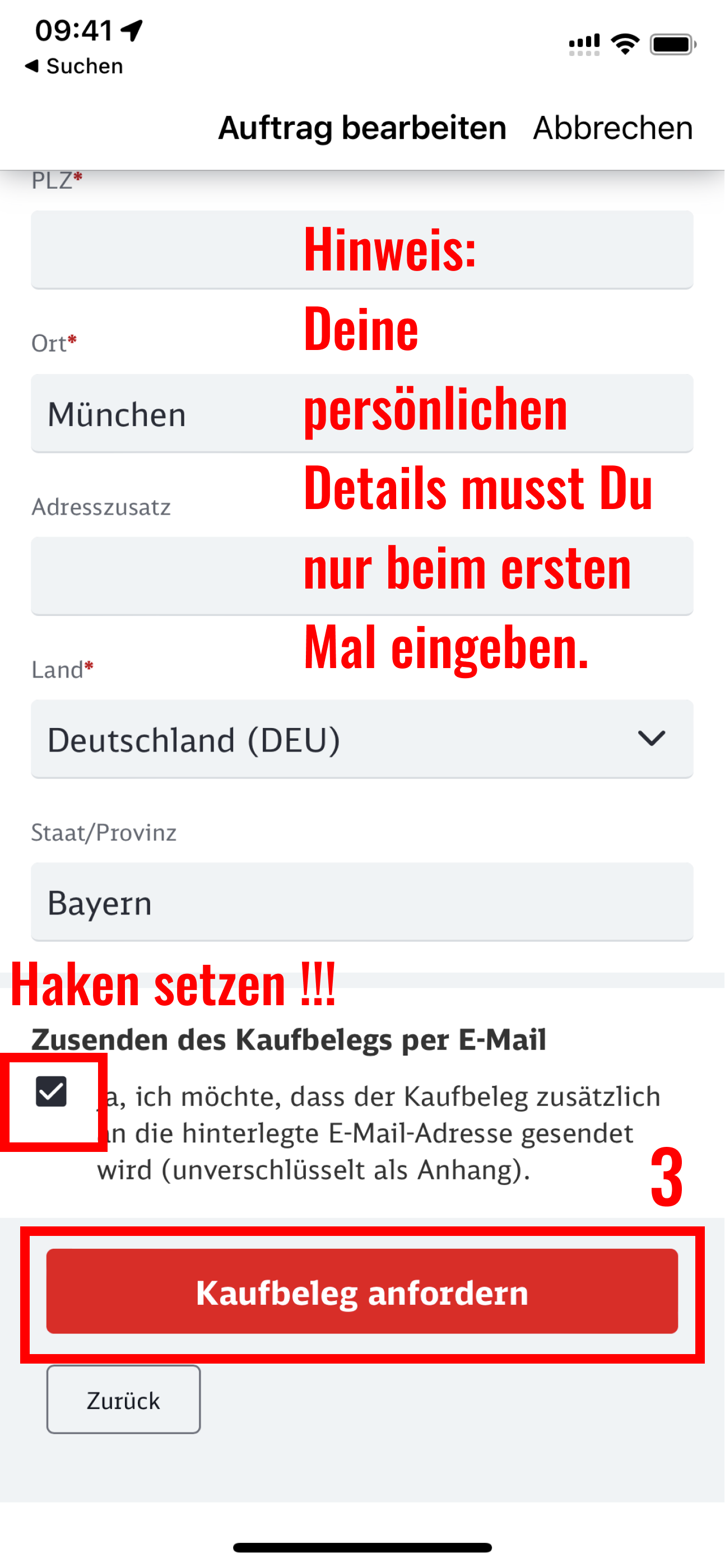Edit the Staat/Provinz field showing Bayern

click(362, 902)
